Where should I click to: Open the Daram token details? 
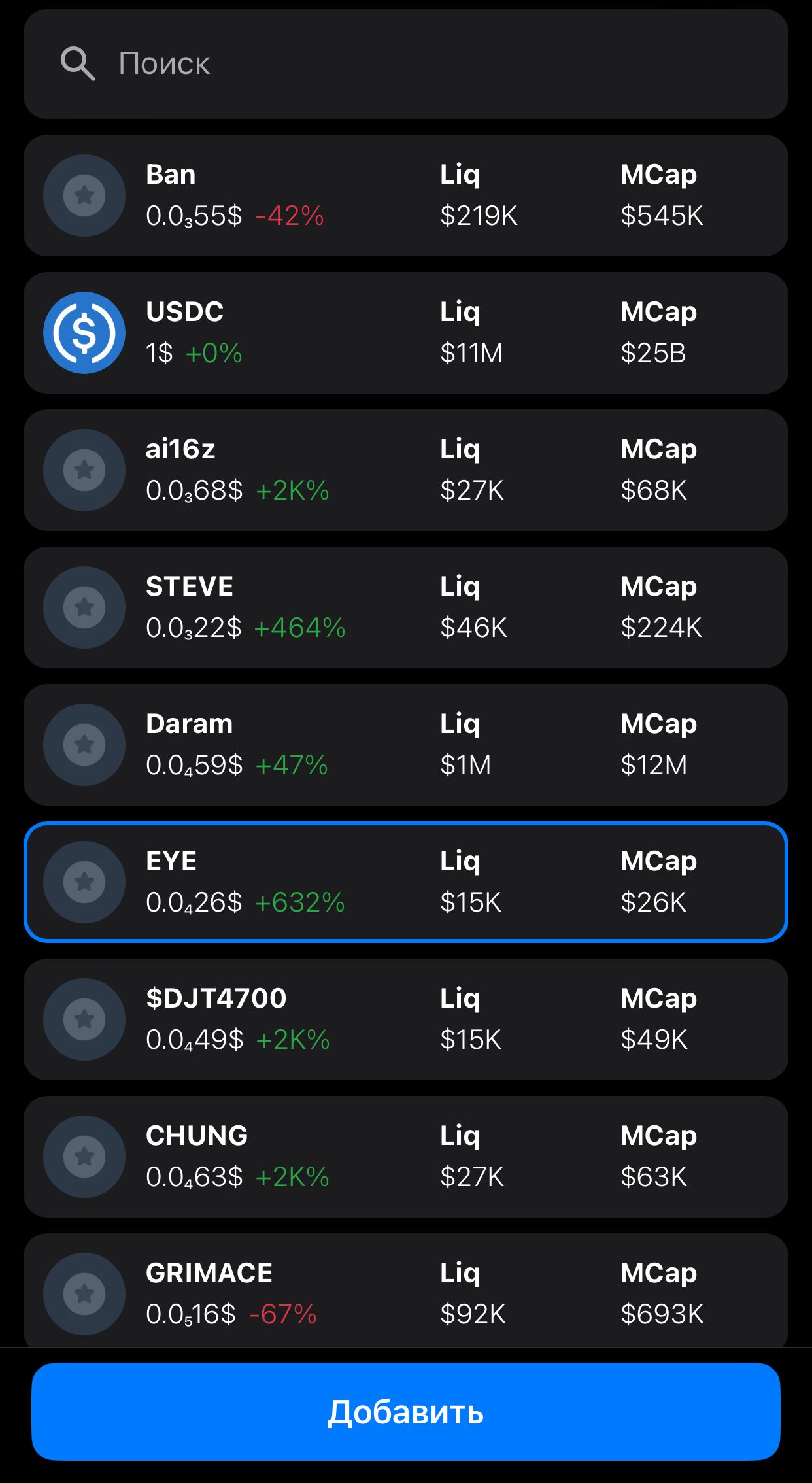click(x=405, y=745)
